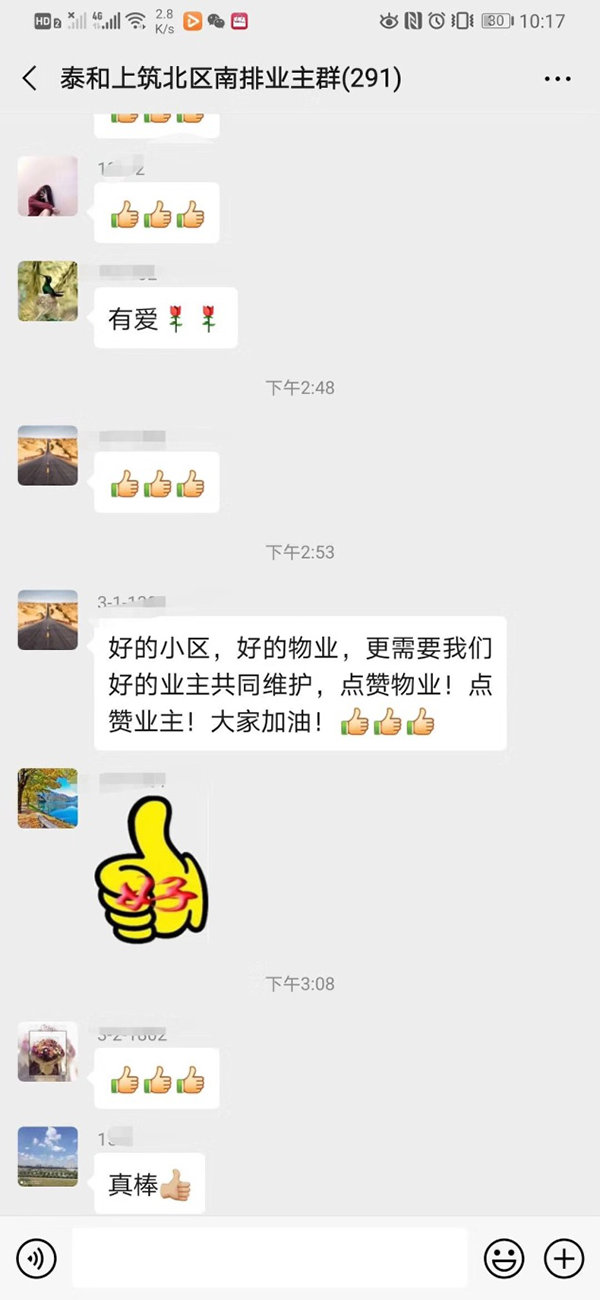Open avatar beside the 好的小区 message
Image resolution: width=600 pixels, height=1300 pixels.
click(47, 620)
